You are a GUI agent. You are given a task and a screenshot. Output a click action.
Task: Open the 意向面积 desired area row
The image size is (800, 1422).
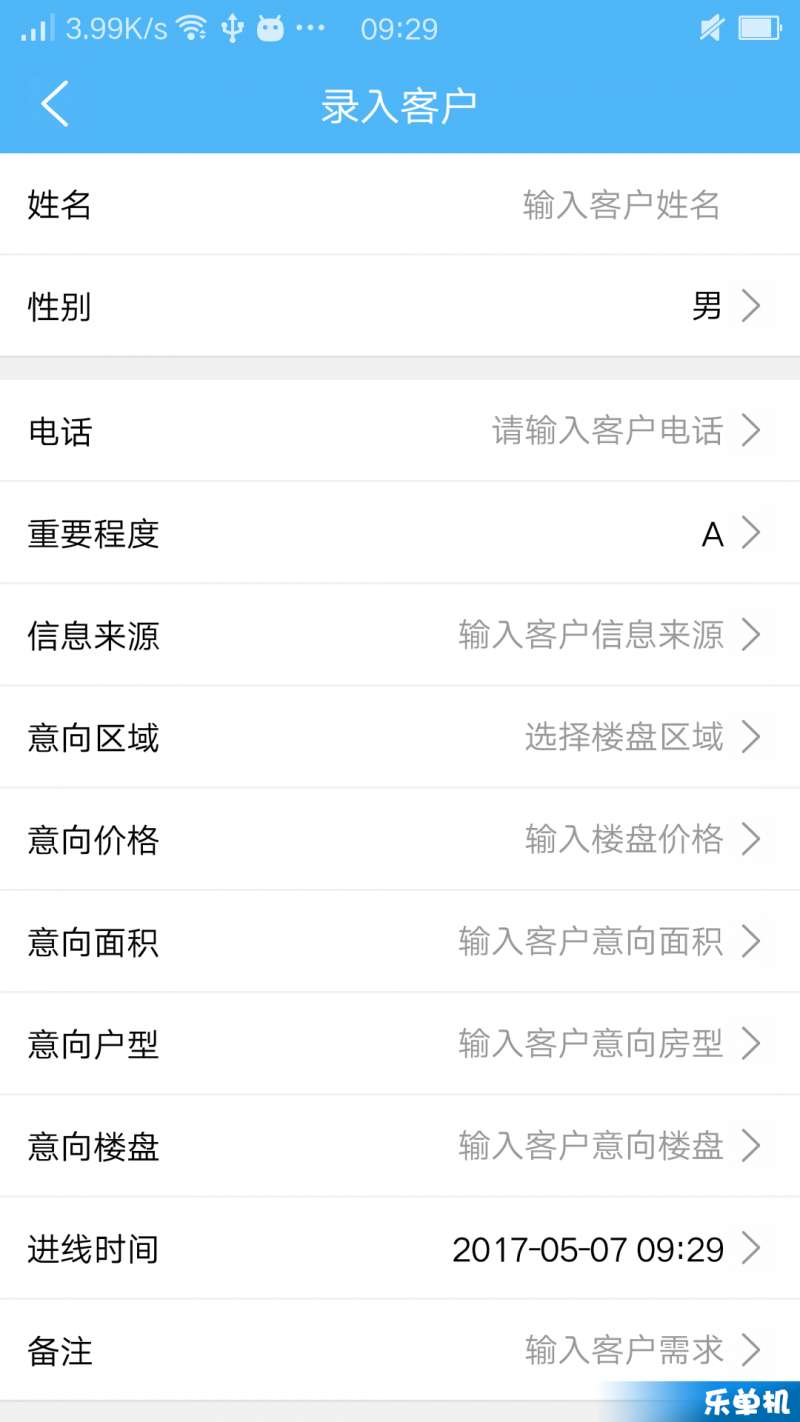tap(400, 942)
